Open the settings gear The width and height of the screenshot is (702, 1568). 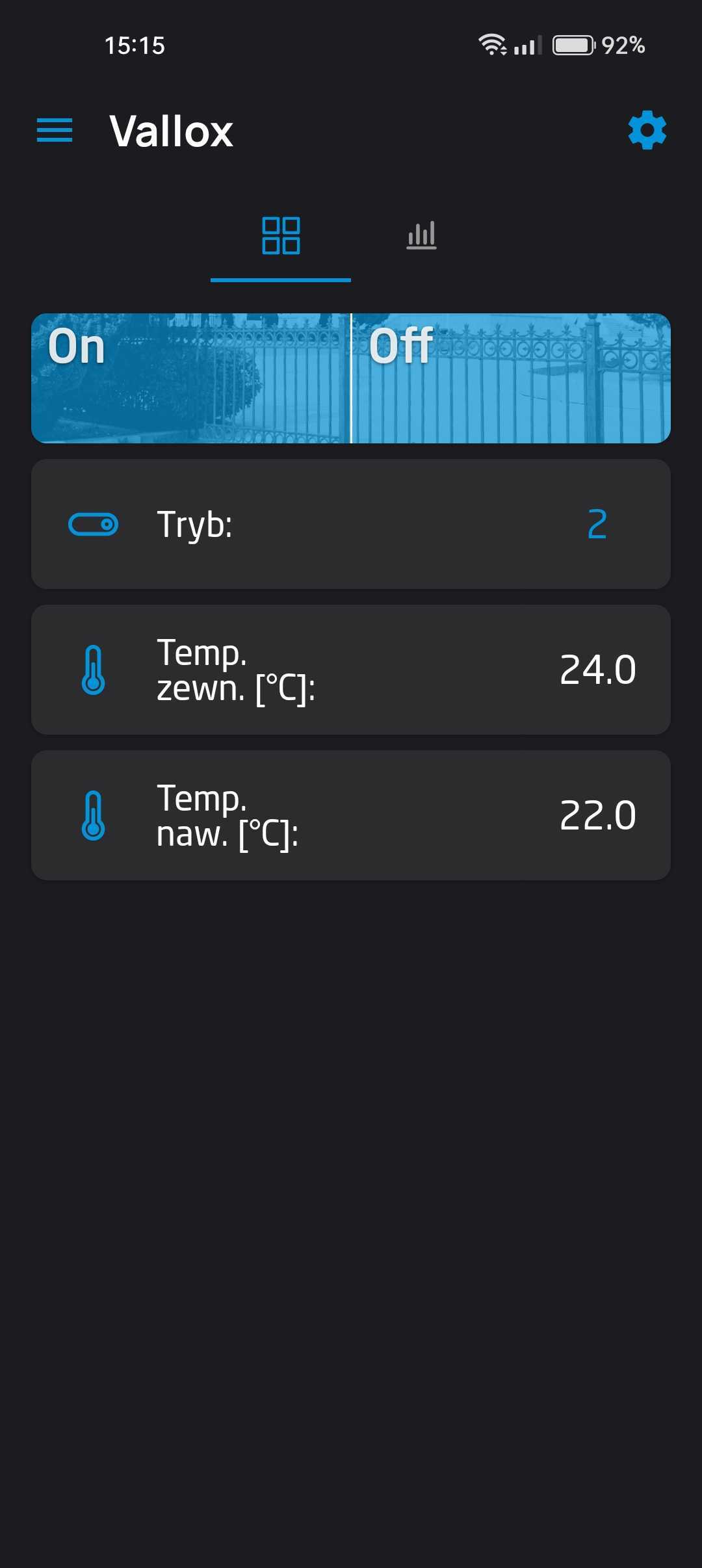coord(647,130)
